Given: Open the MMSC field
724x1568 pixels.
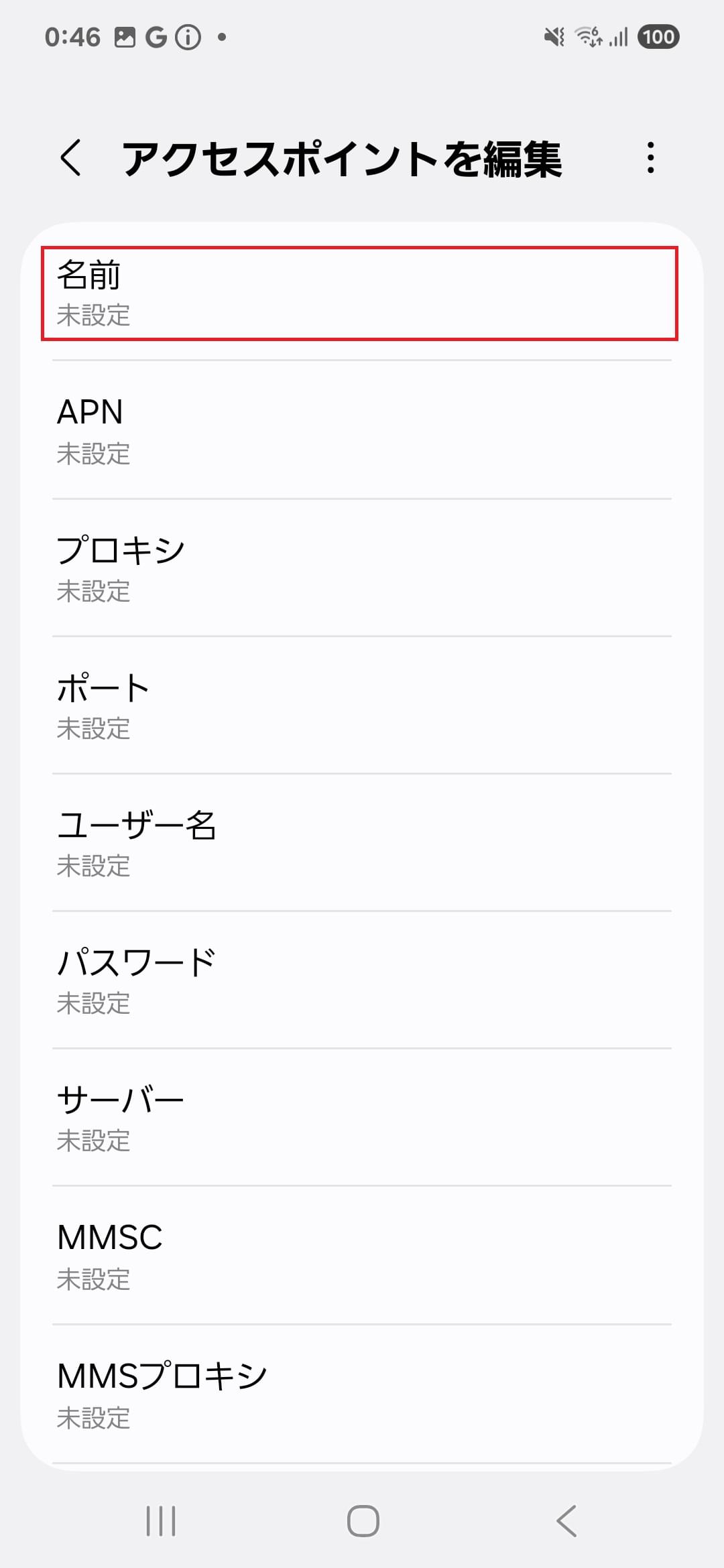Looking at the screenshot, I should (x=362, y=1256).
